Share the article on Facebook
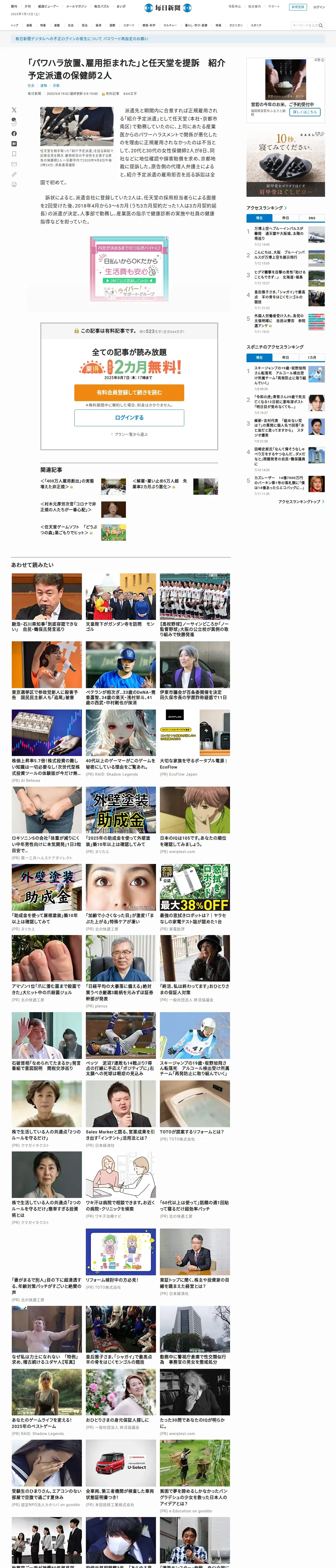Image resolution: width=336 pixels, height=1568 pixels. pos(14,133)
